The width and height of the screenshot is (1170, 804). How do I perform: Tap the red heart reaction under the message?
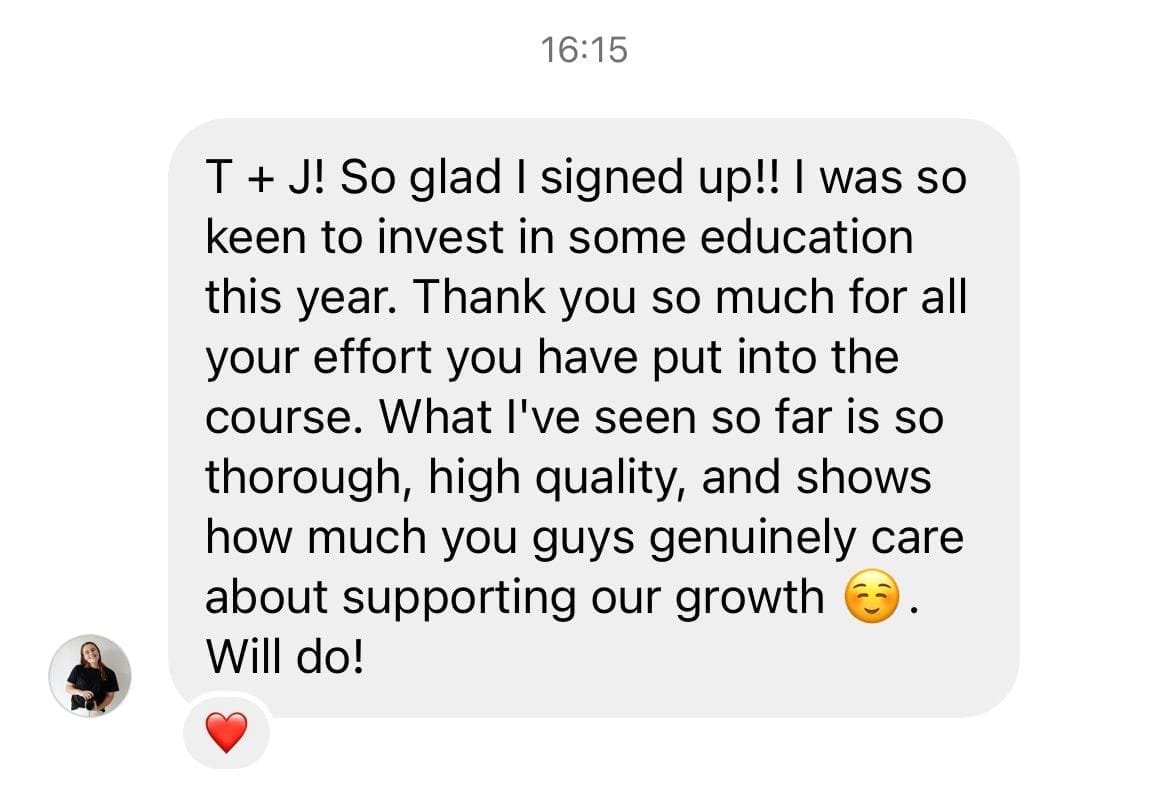pyautogui.click(x=226, y=734)
